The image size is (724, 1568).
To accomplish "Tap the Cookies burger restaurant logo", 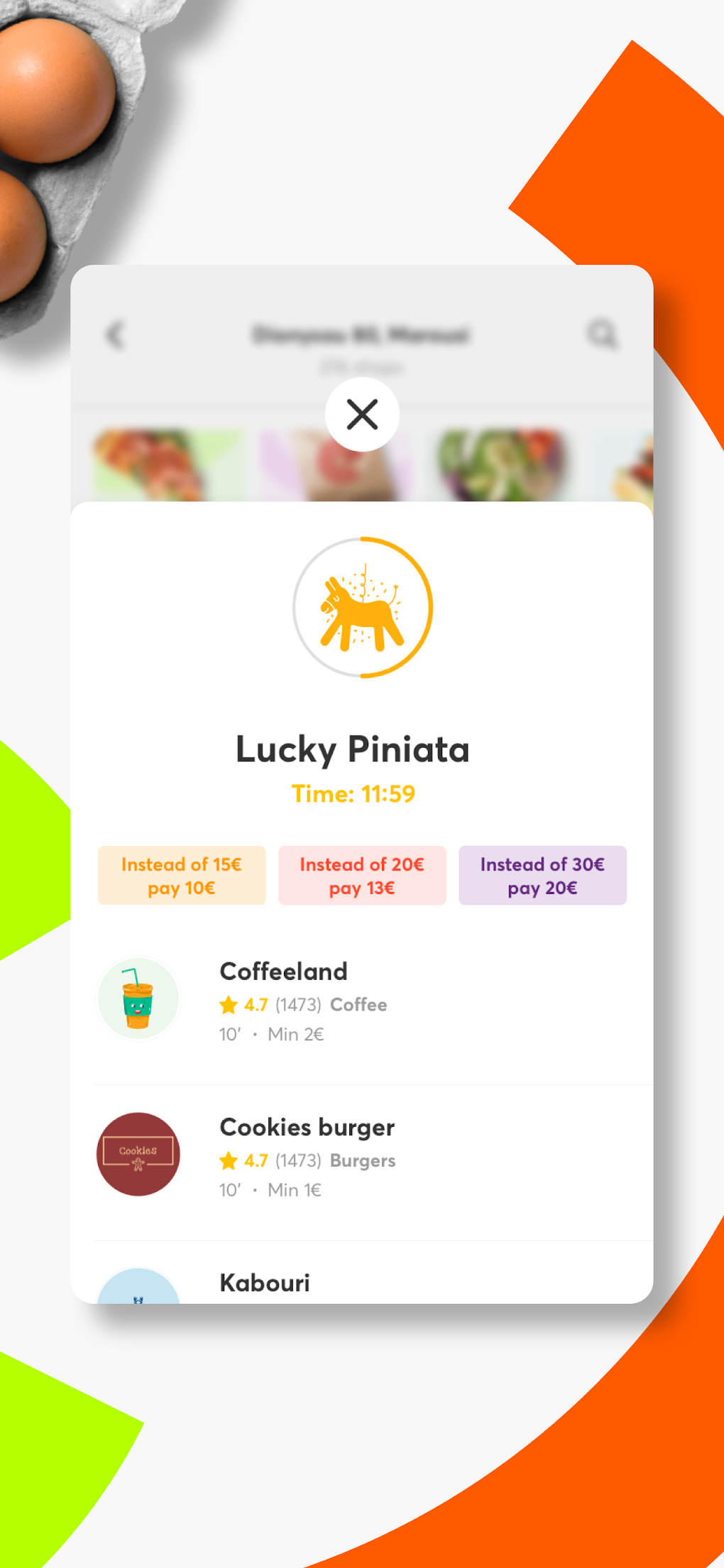I will click(138, 1154).
